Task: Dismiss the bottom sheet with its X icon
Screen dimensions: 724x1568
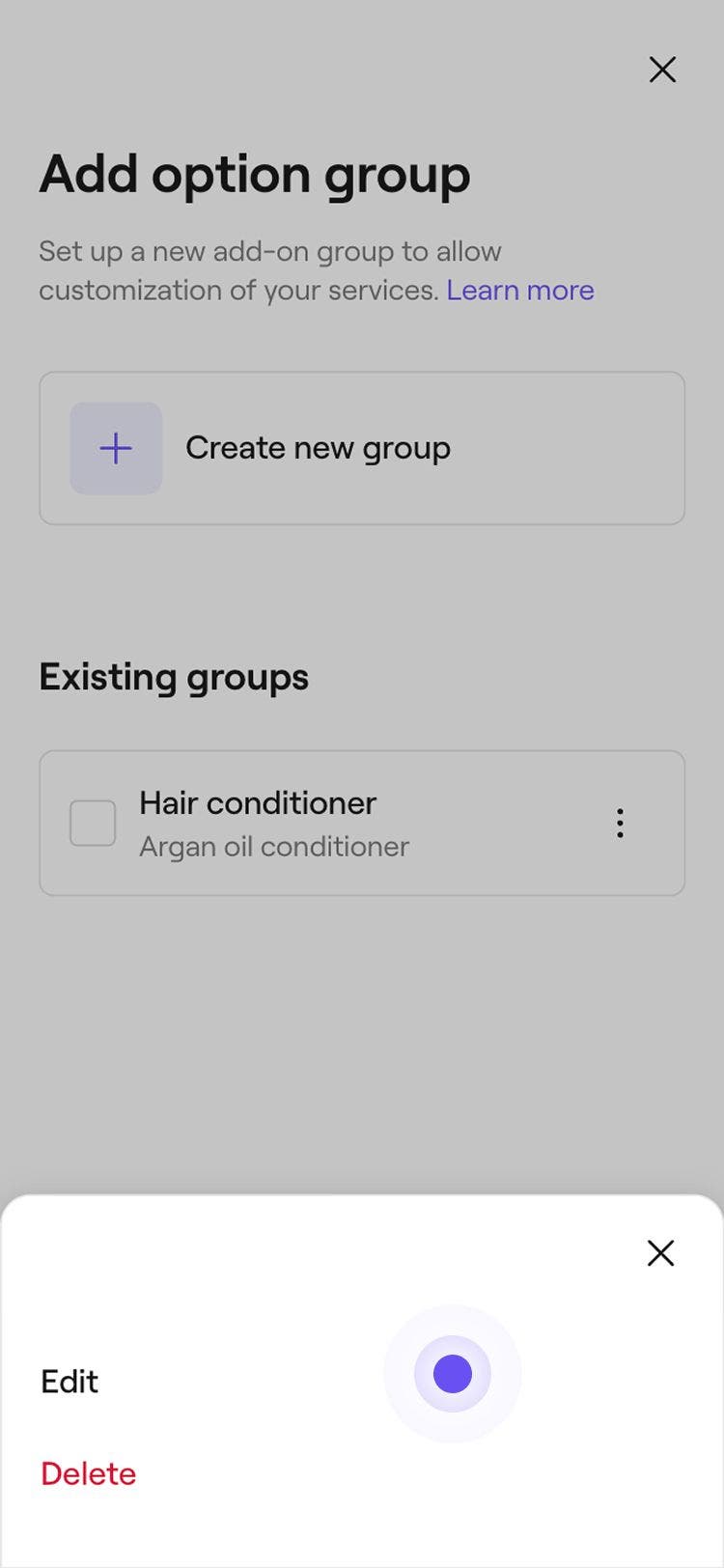Action: [660, 1252]
